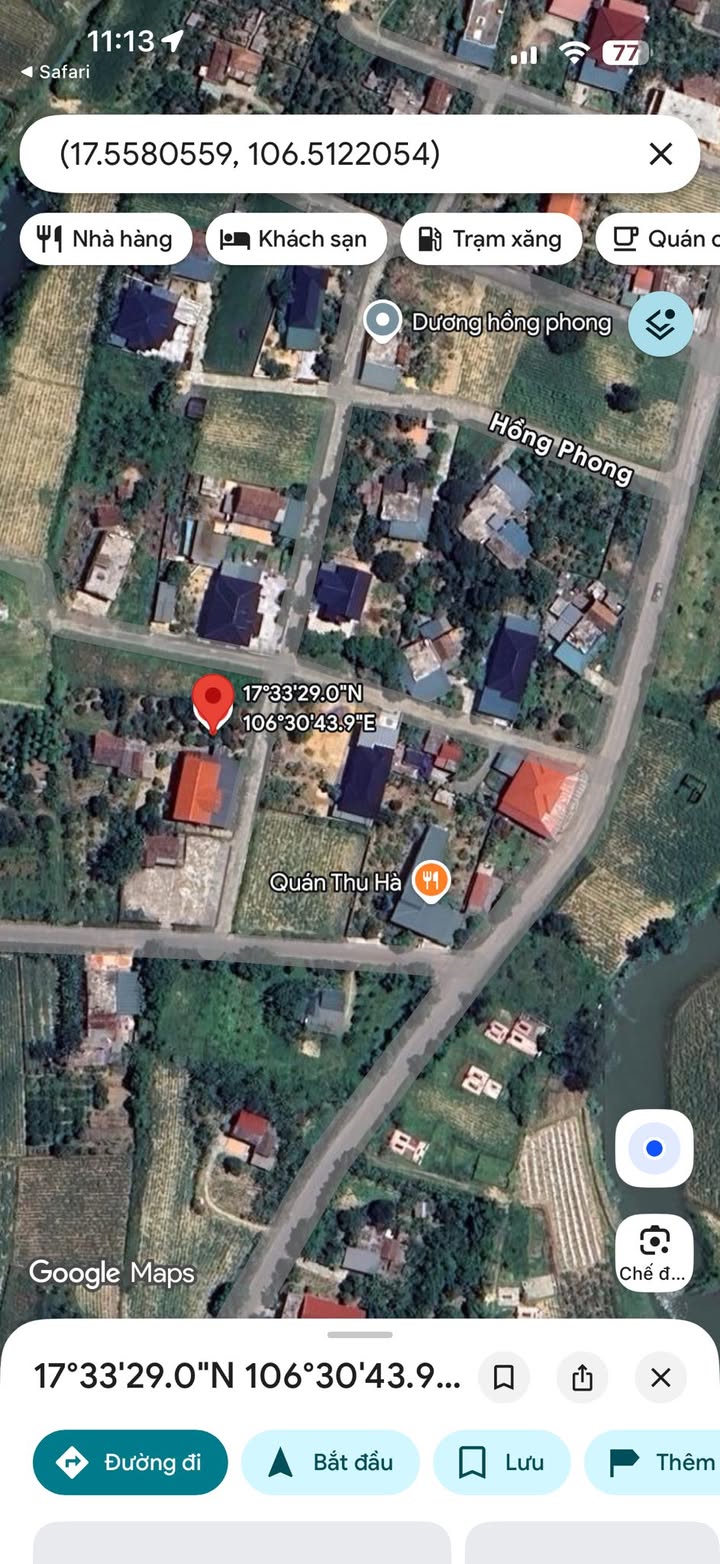
Task: Start navigation with Bắt đầu
Action: (331, 1462)
